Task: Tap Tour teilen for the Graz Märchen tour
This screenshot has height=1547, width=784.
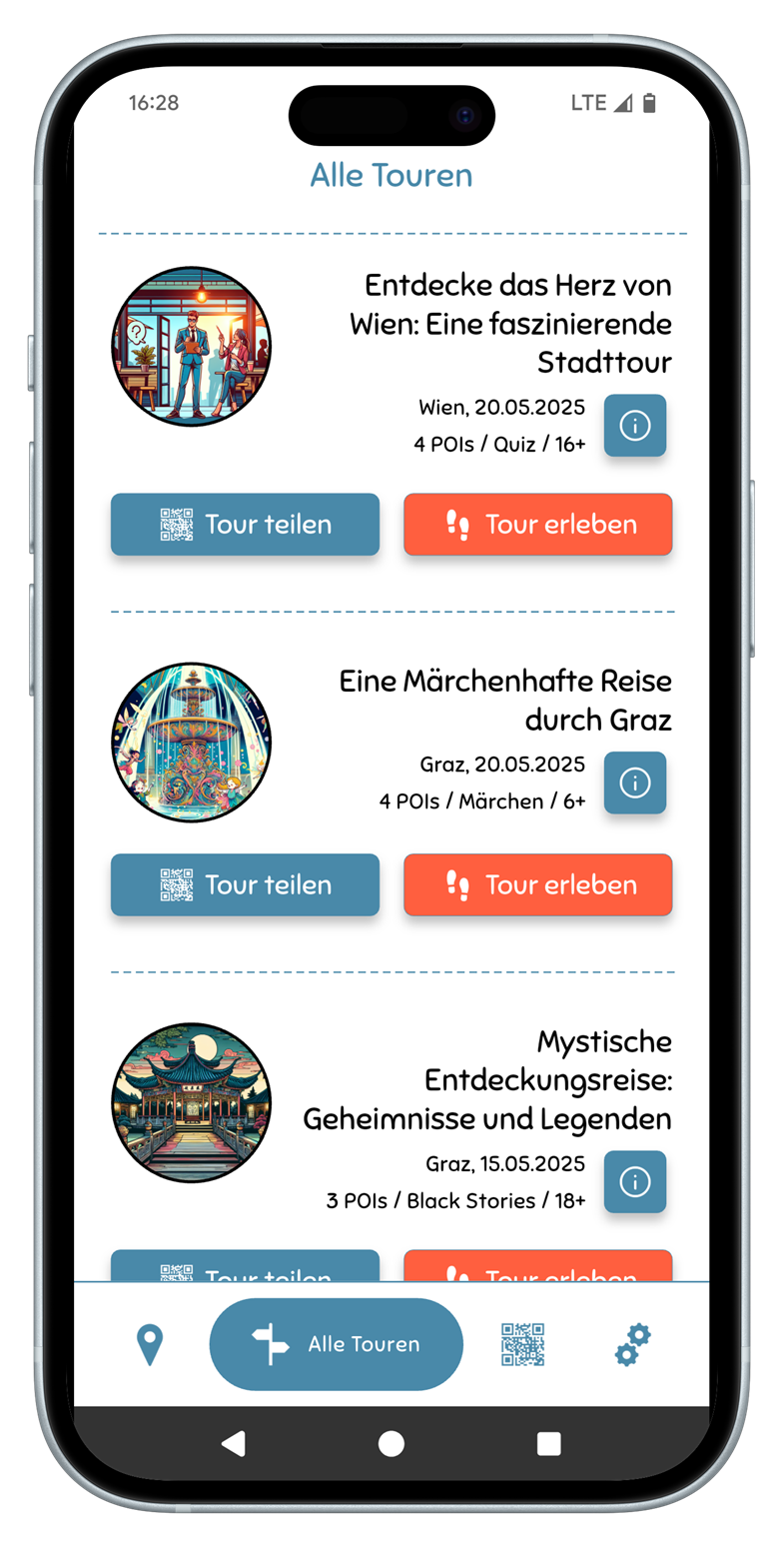Action: (x=245, y=884)
